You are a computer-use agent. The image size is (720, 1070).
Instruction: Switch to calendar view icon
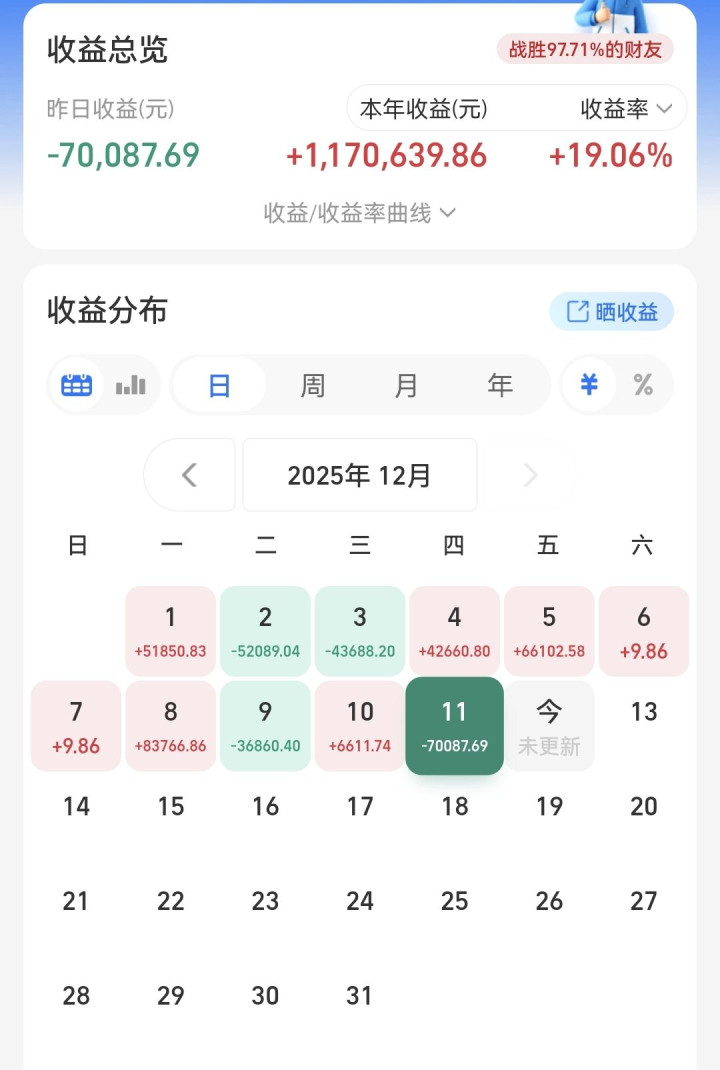pos(77,385)
